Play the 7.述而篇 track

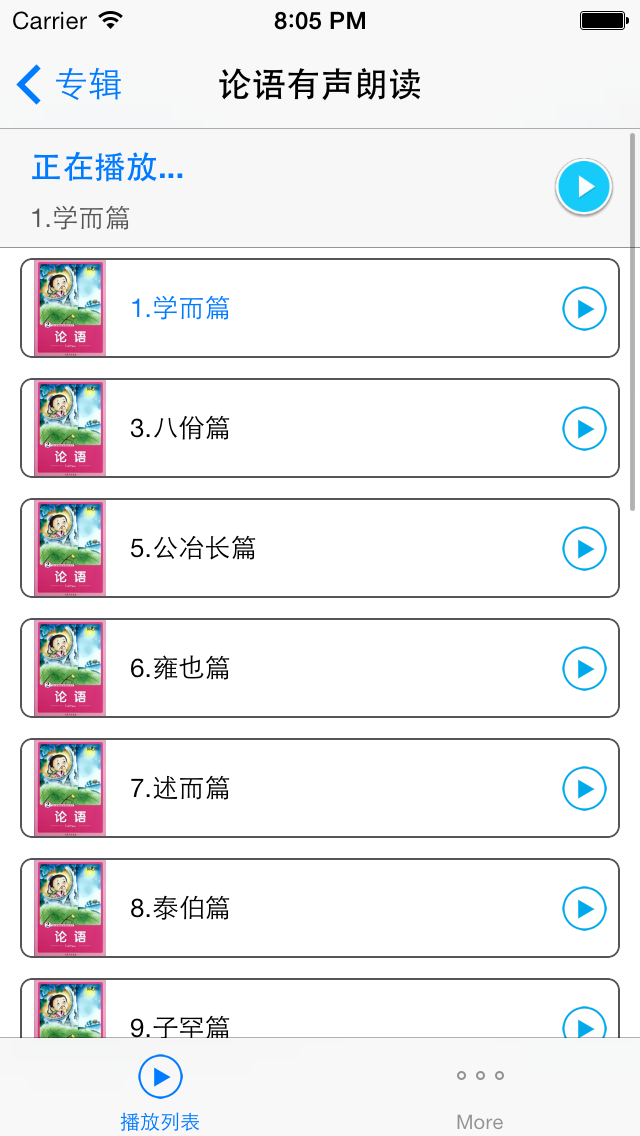pos(584,788)
